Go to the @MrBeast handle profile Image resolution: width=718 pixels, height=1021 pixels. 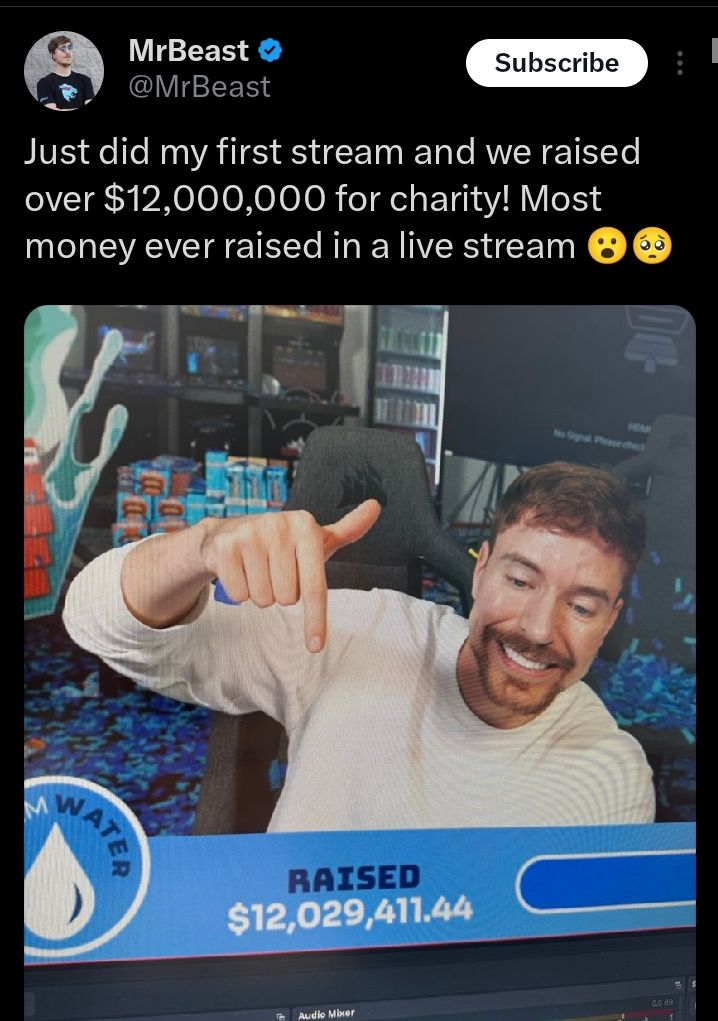199,87
